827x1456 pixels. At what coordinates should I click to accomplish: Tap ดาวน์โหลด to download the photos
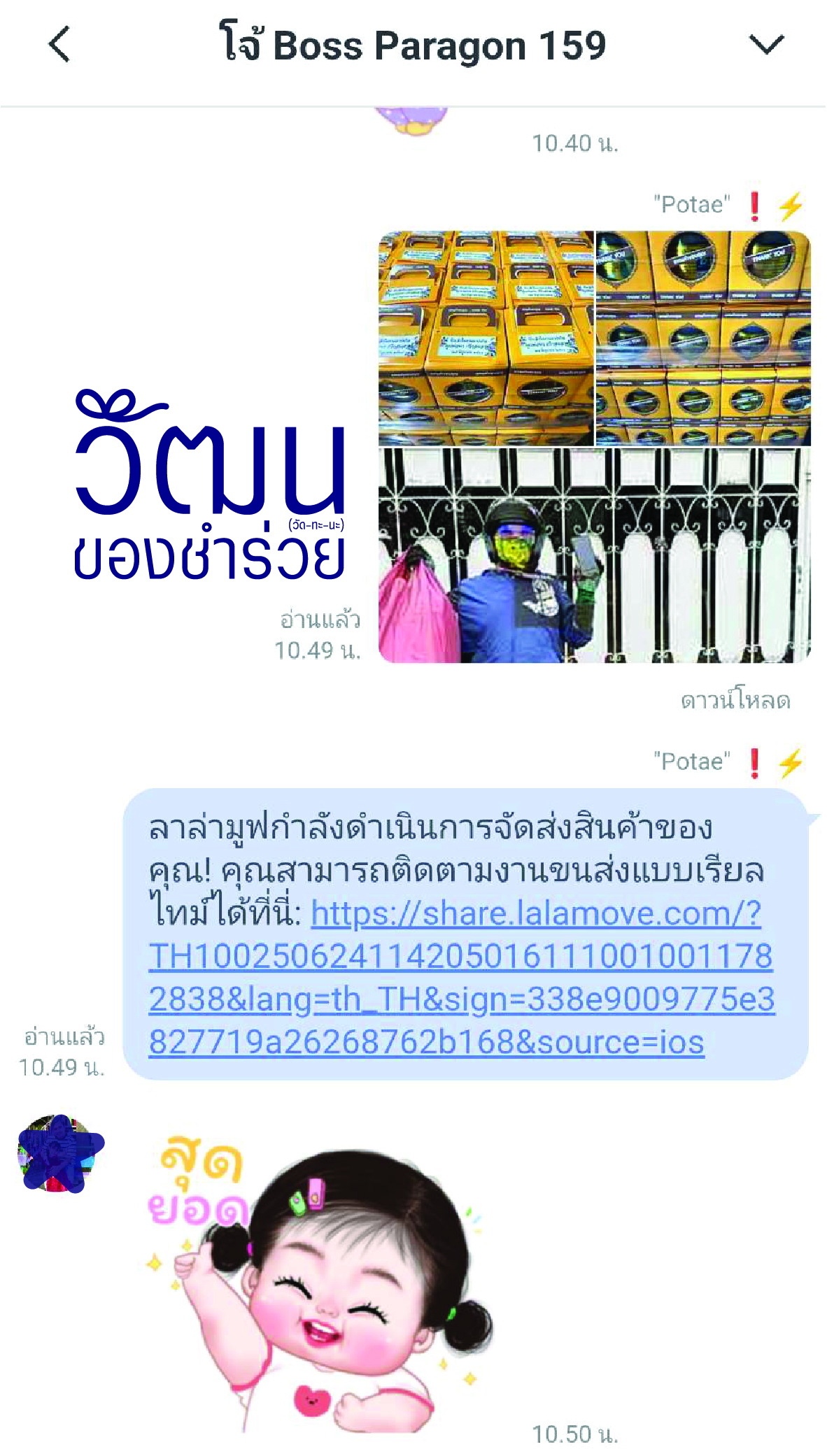735,701
